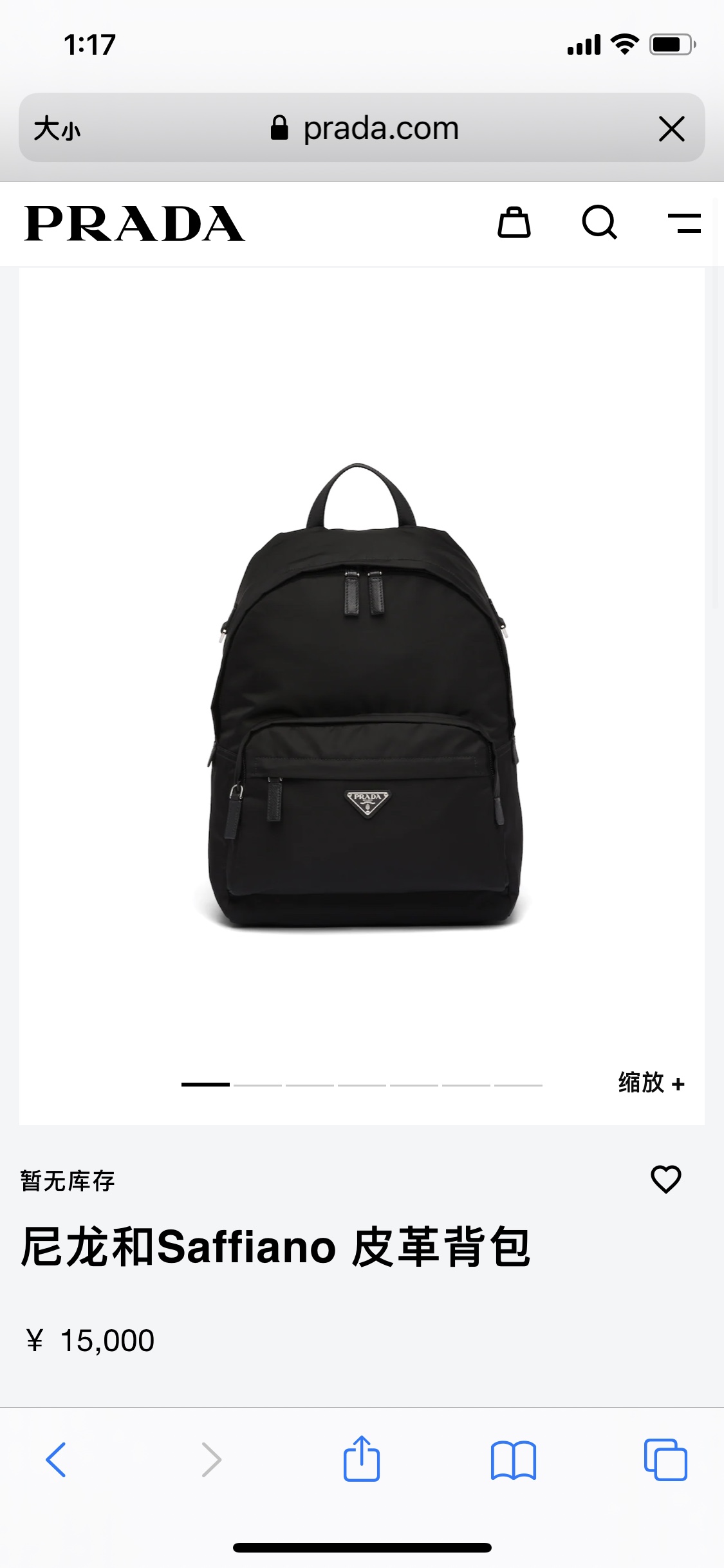The image size is (724, 1568).
Task: Tap the PRADA logo to go home
Action: 135,223
